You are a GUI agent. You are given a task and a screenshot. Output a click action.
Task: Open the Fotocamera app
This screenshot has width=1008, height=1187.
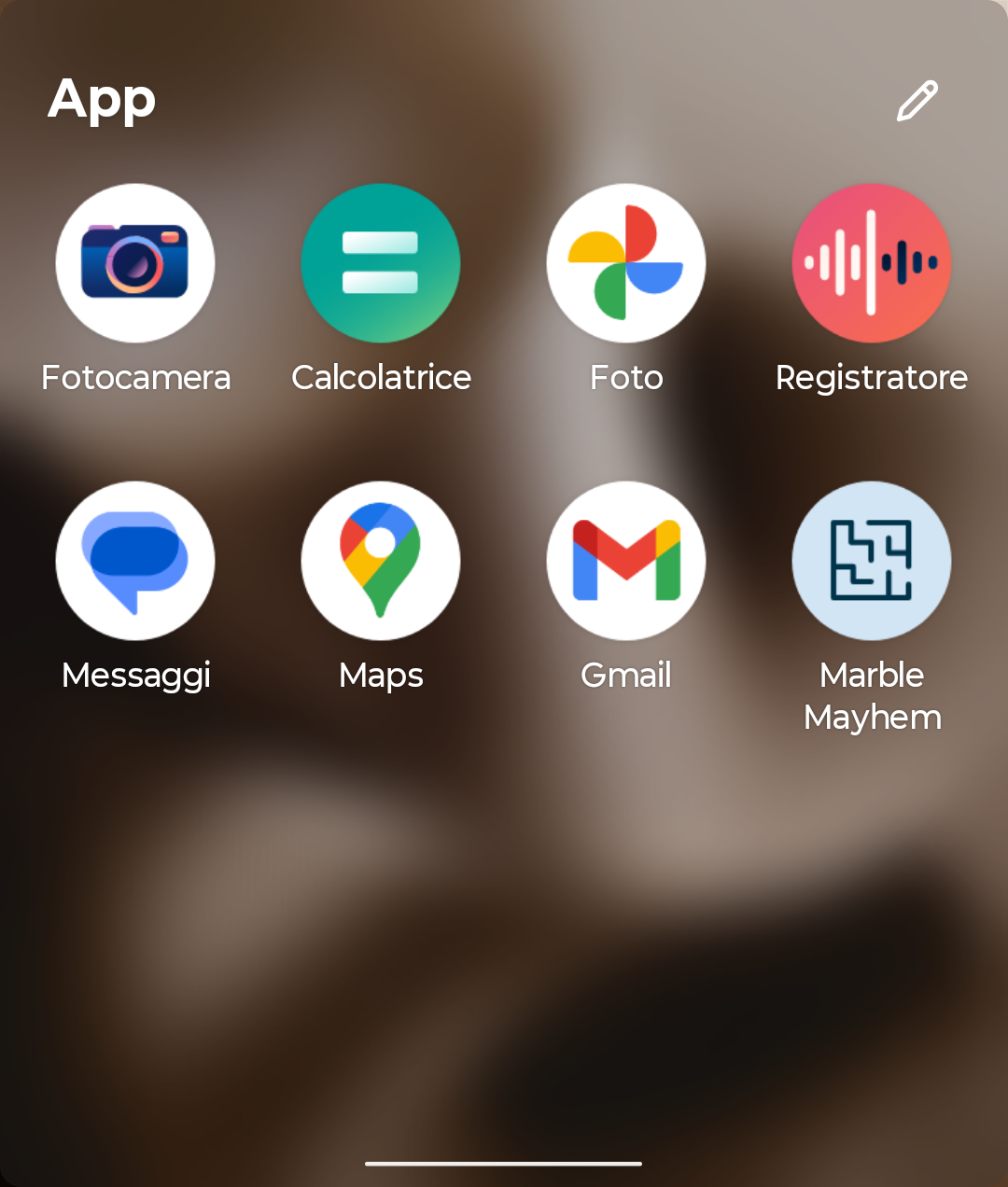(x=135, y=263)
